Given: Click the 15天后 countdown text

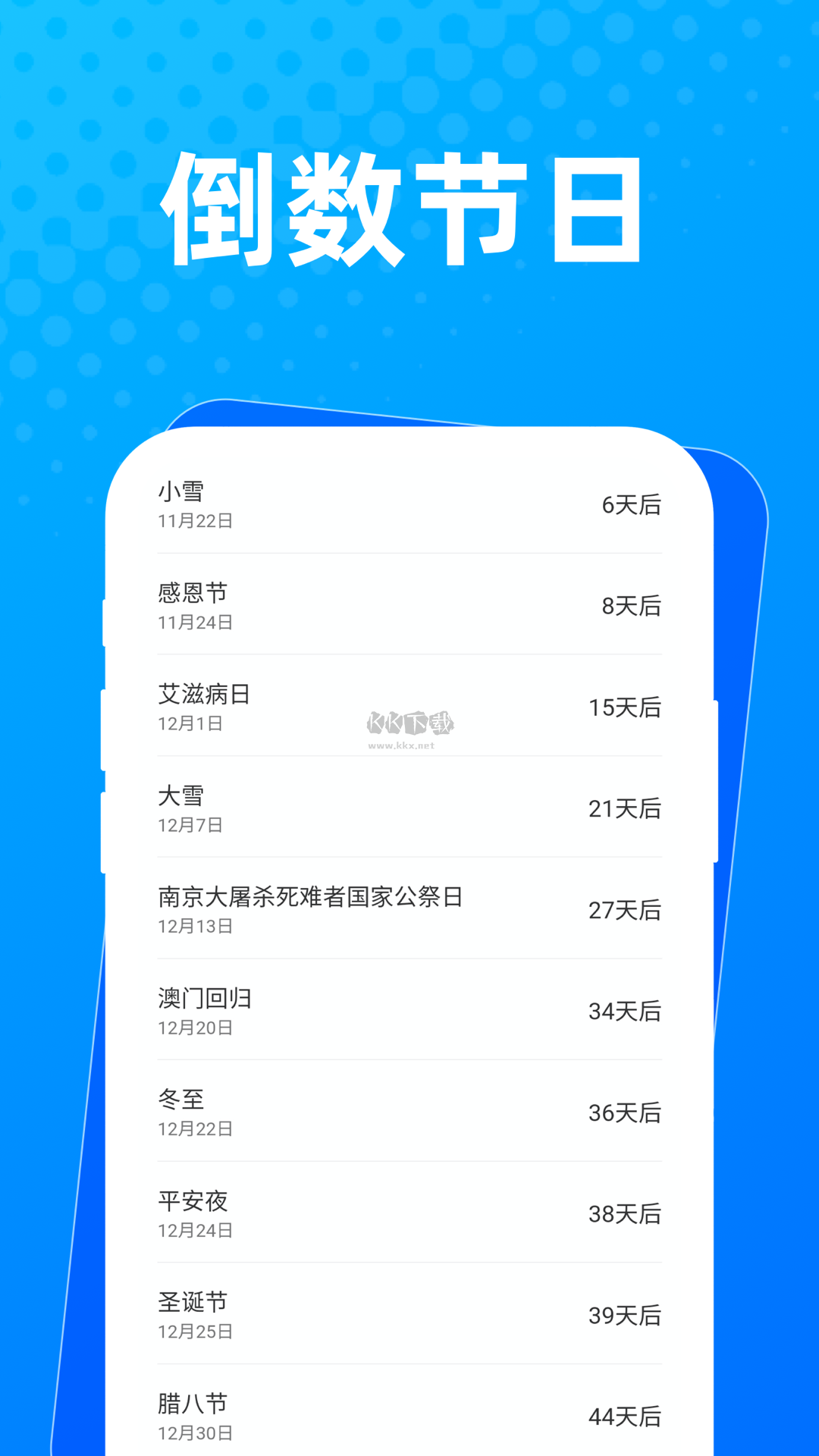Looking at the screenshot, I should tap(626, 708).
